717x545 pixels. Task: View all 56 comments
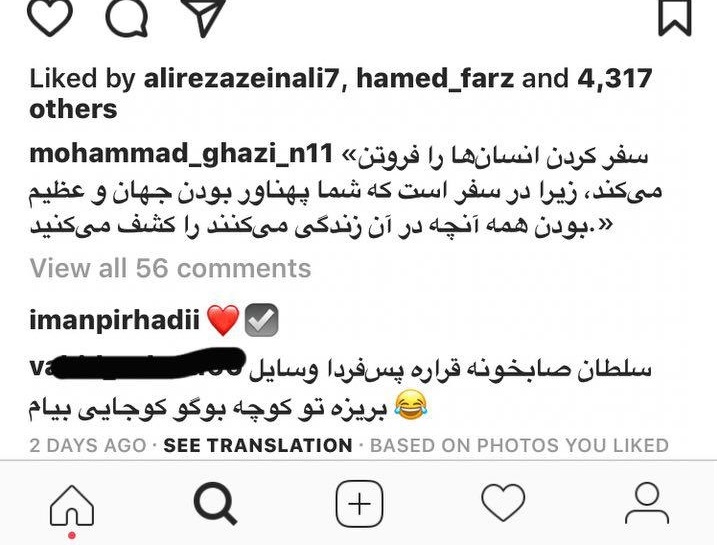[x=170, y=268]
